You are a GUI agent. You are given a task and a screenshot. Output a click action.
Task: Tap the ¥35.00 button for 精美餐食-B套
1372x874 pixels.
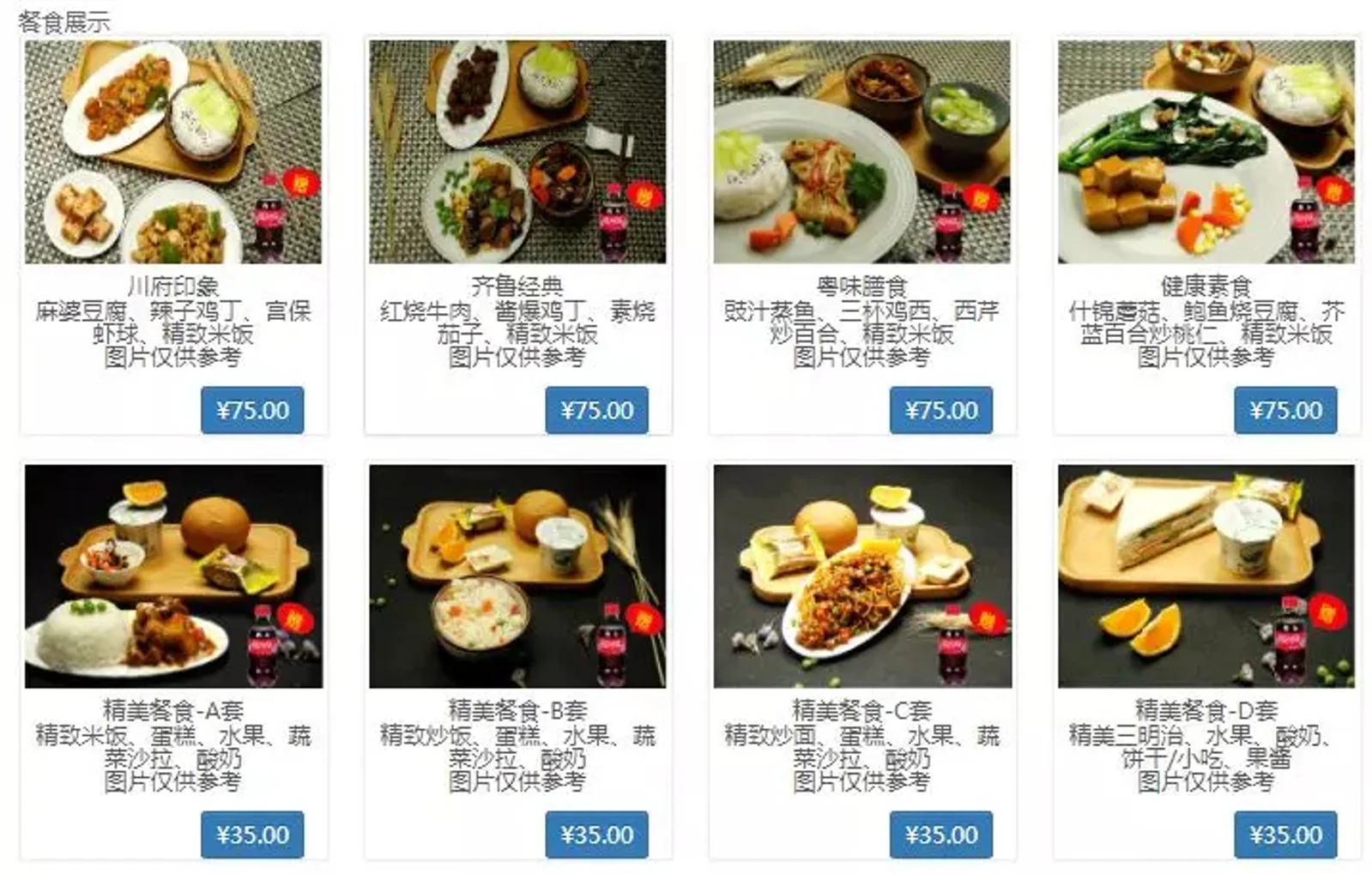[596, 835]
